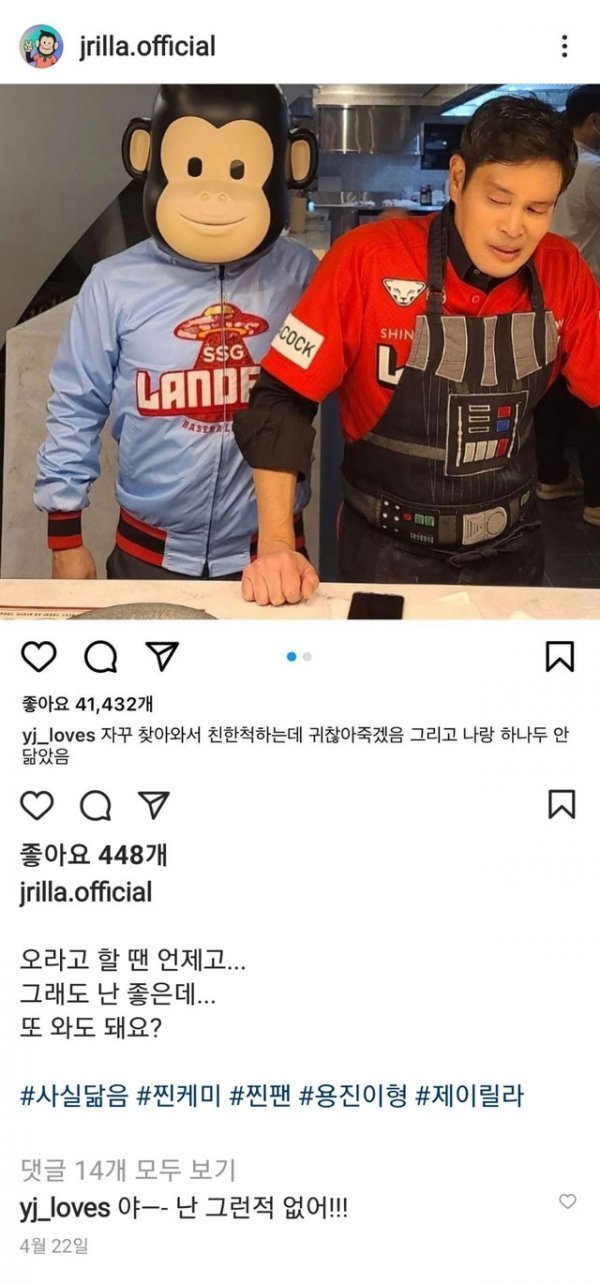Open yj_loves profile from the bottom comment
Viewport: 600px width, 1283px height.
pyautogui.click(x=64, y=1208)
